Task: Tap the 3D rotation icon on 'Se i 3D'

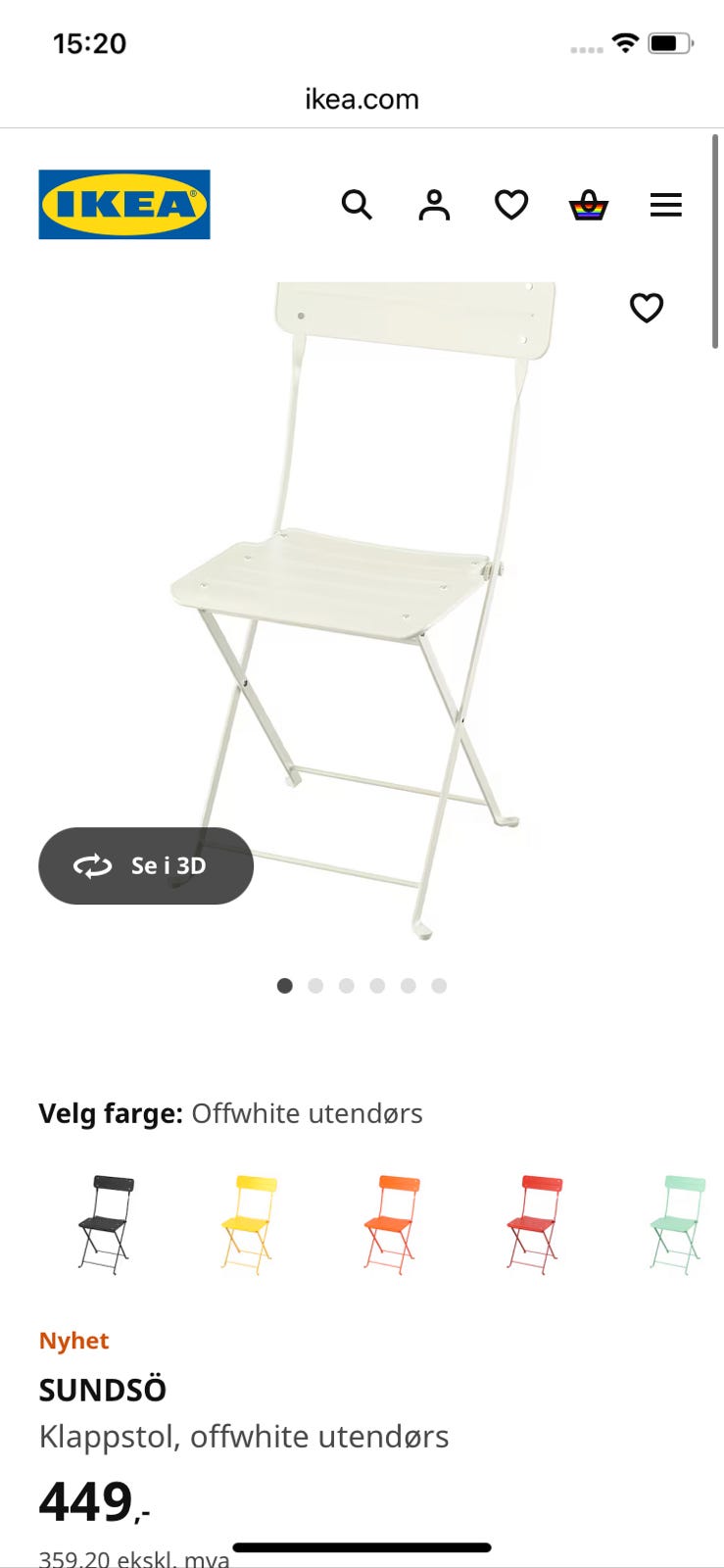Action: [x=92, y=866]
